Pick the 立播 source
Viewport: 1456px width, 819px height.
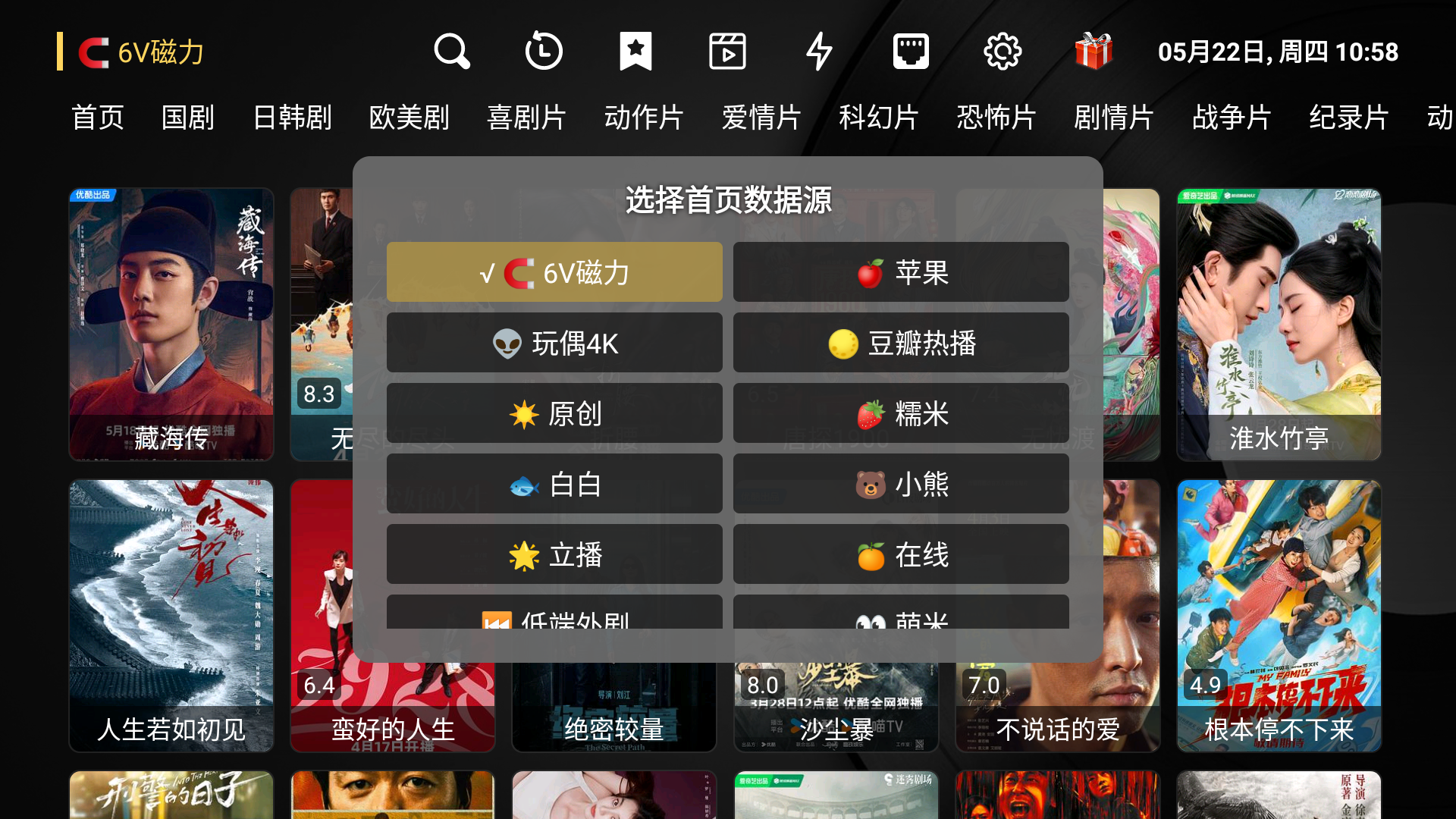tap(554, 554)
